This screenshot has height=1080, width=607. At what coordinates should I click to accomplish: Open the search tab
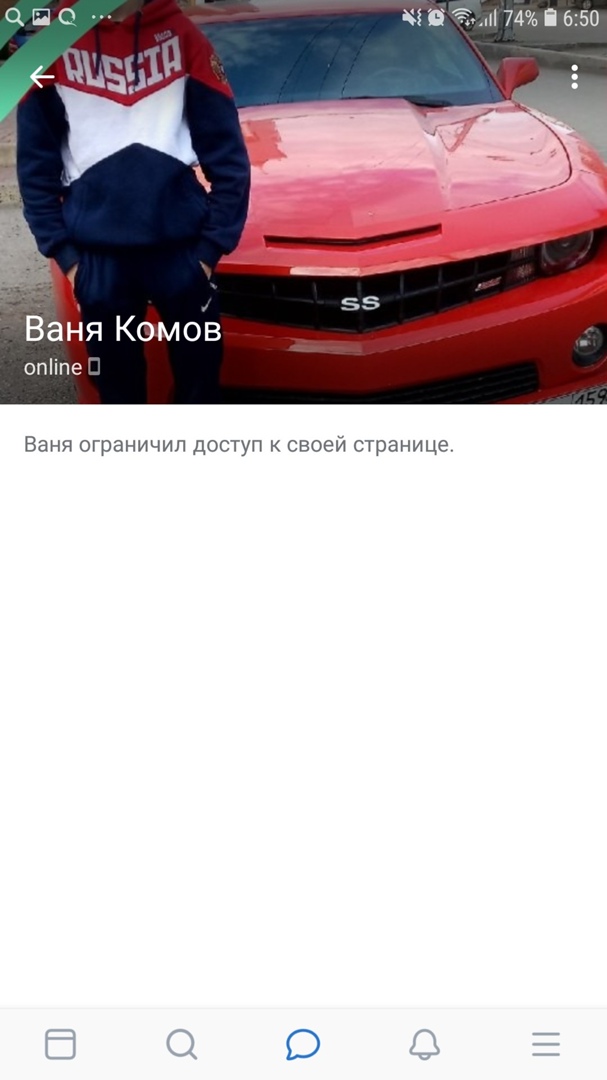coord(181,1044)
